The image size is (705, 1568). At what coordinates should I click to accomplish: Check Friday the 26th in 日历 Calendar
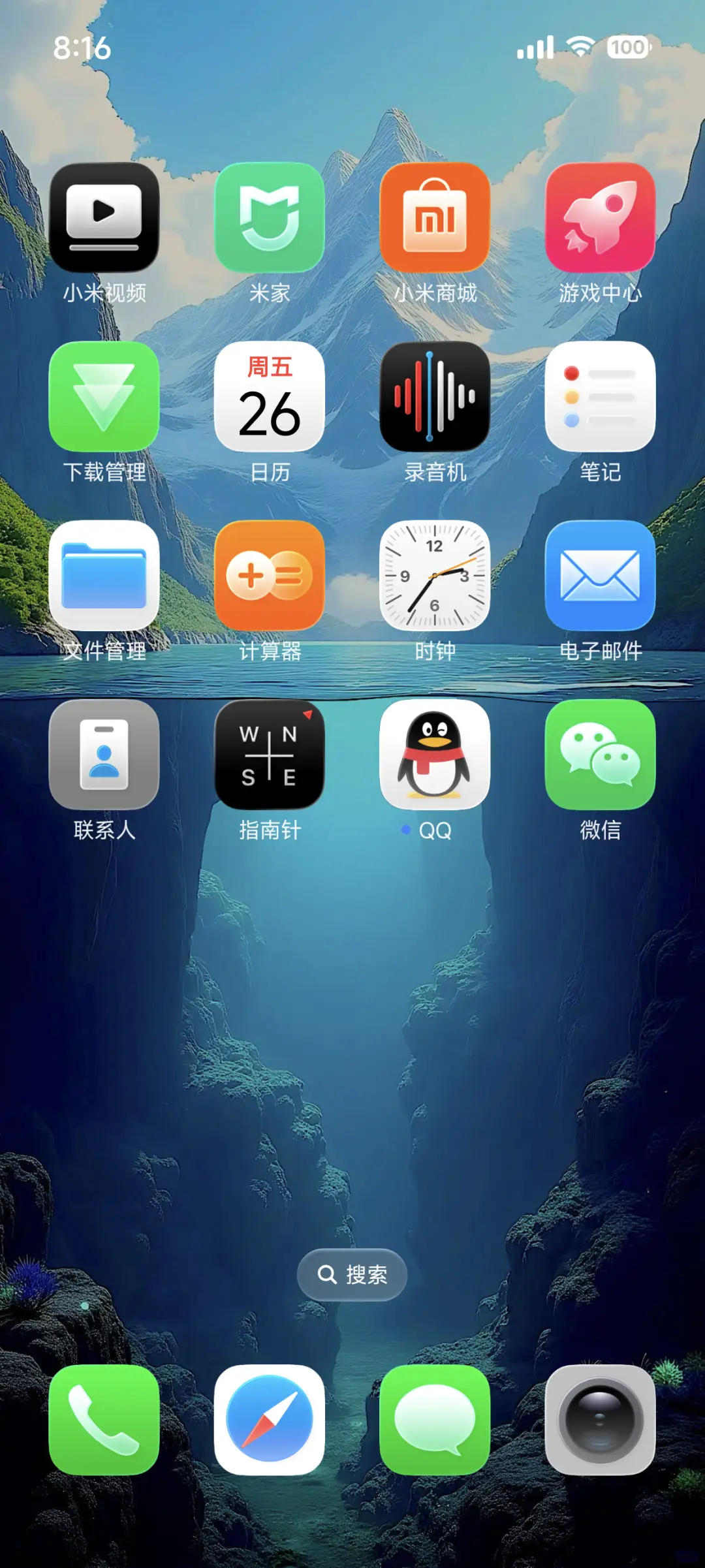[270, 398]
